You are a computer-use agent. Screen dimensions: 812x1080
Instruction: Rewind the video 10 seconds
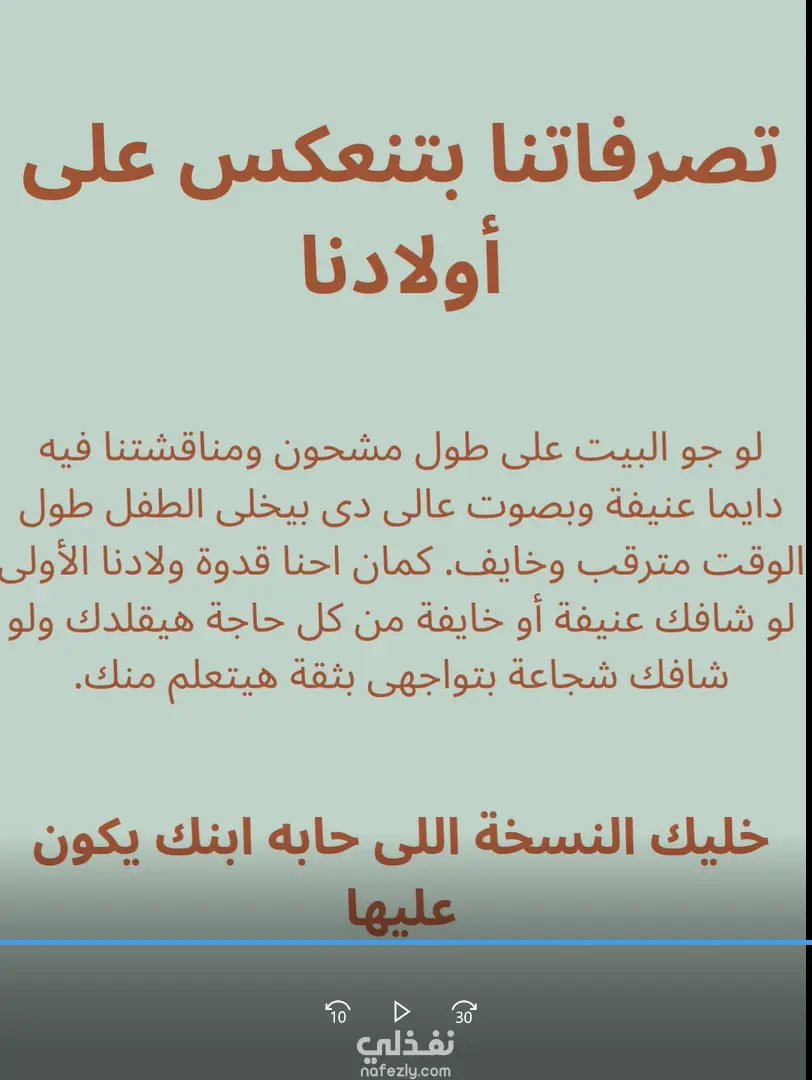[x=337, y=1012]
